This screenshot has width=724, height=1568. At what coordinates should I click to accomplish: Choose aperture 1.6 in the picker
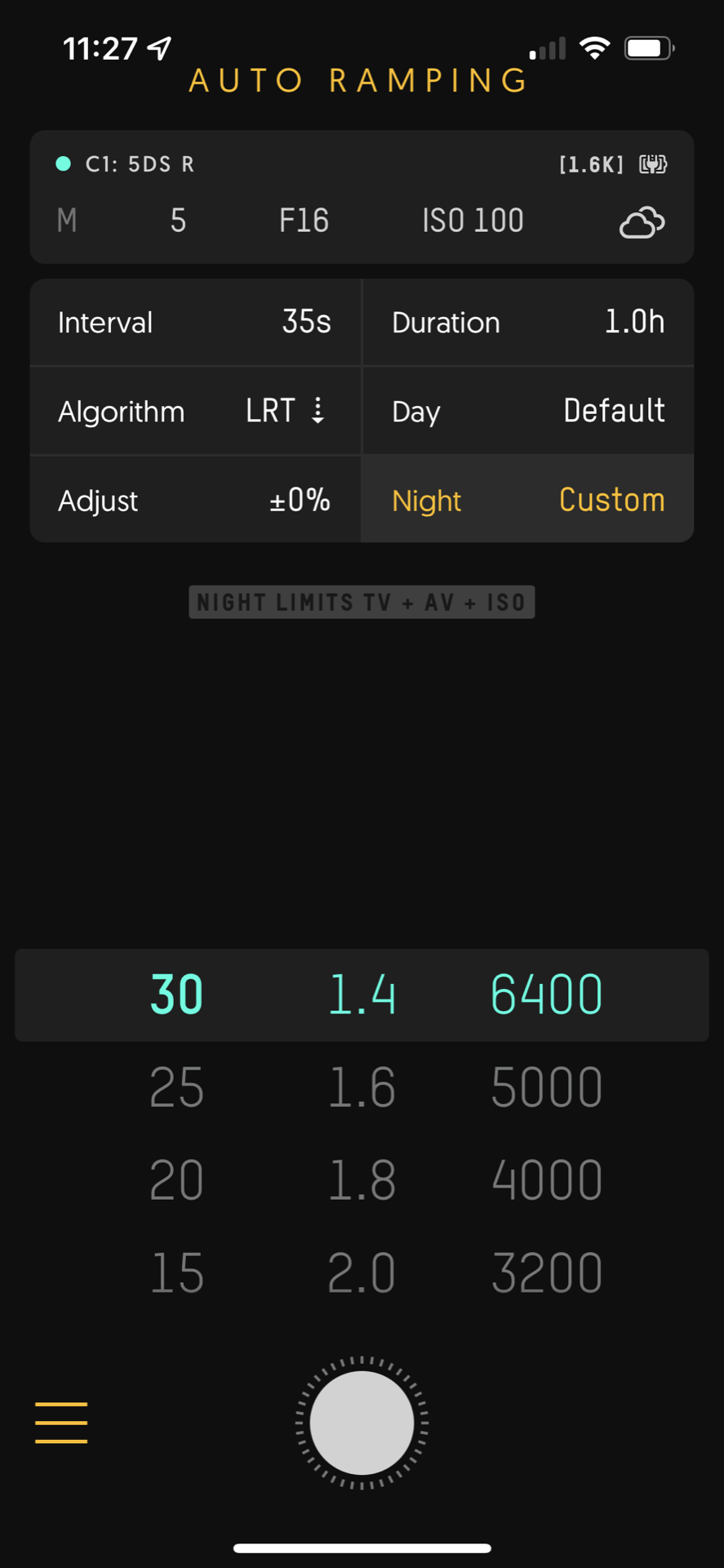[362, 1087]
